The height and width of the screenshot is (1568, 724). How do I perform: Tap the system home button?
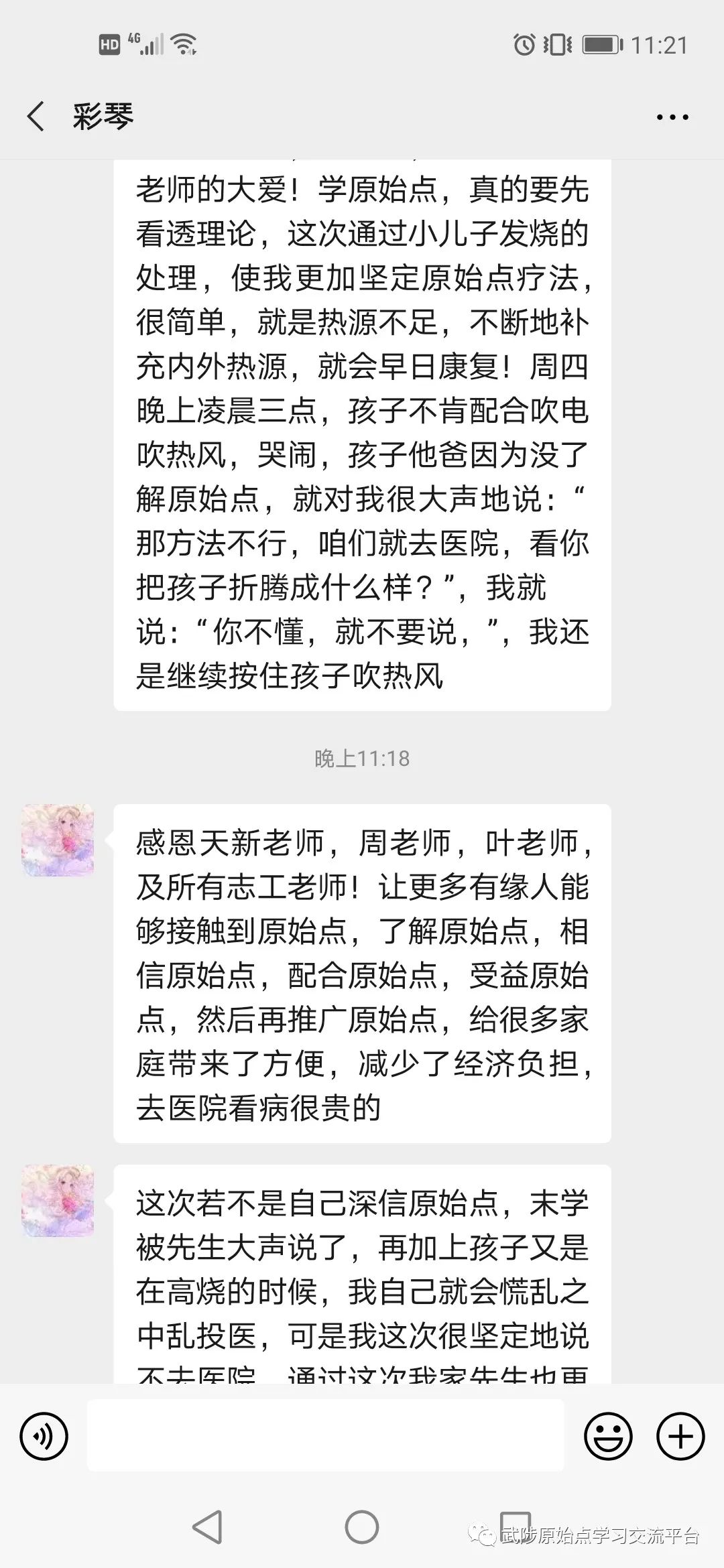click(x=362, y=1527)
